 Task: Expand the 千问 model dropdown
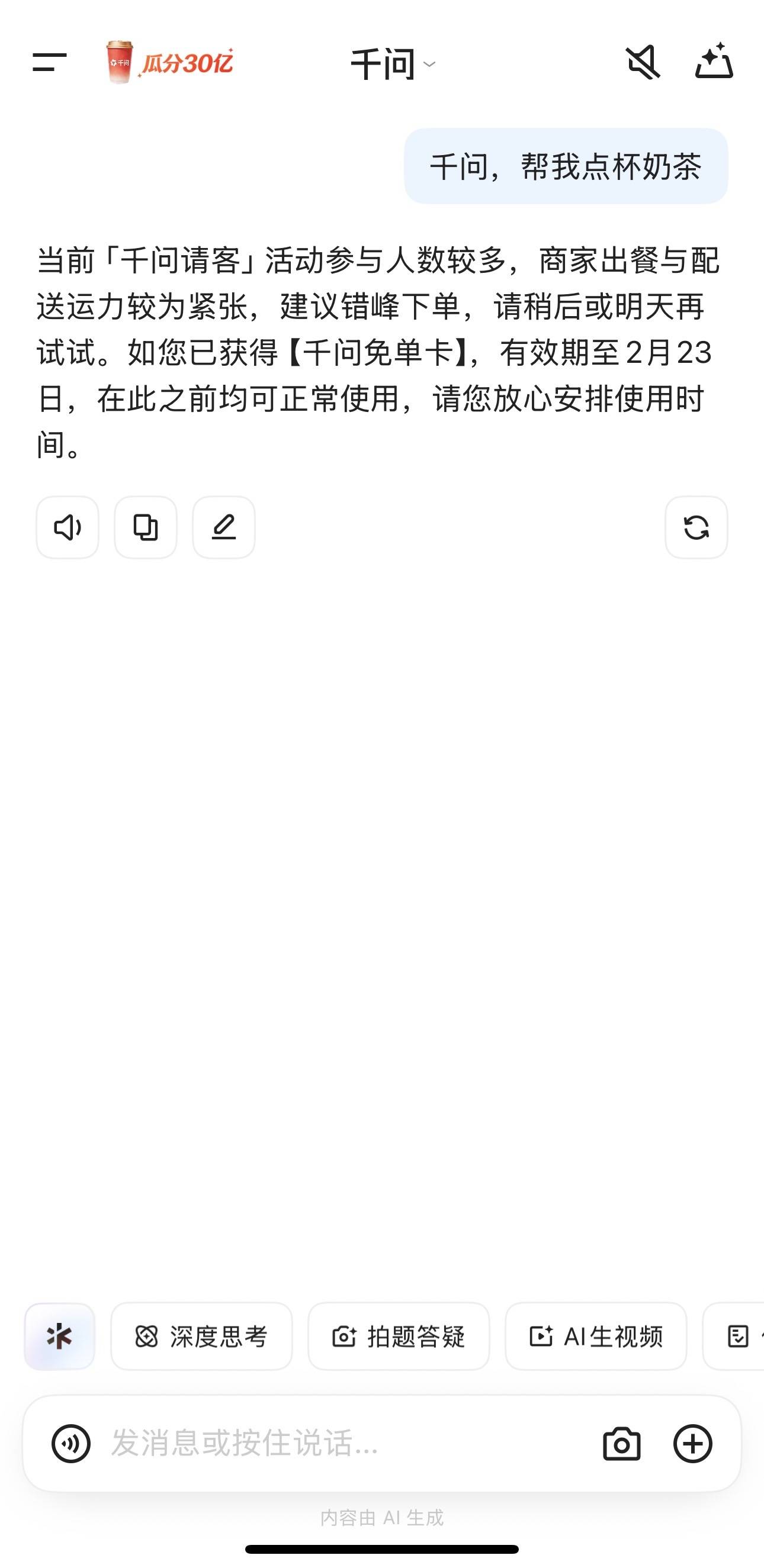coord(393,63)
